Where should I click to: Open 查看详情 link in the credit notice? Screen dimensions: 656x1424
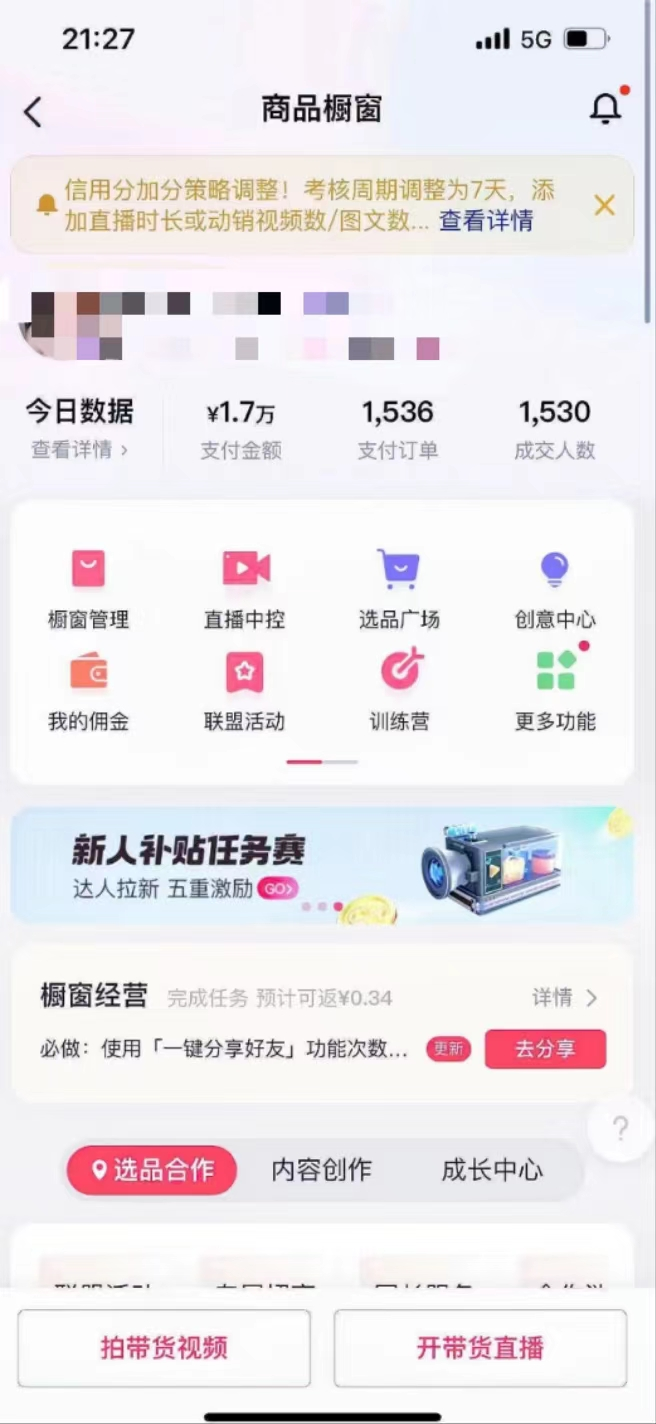pos(486,221)
